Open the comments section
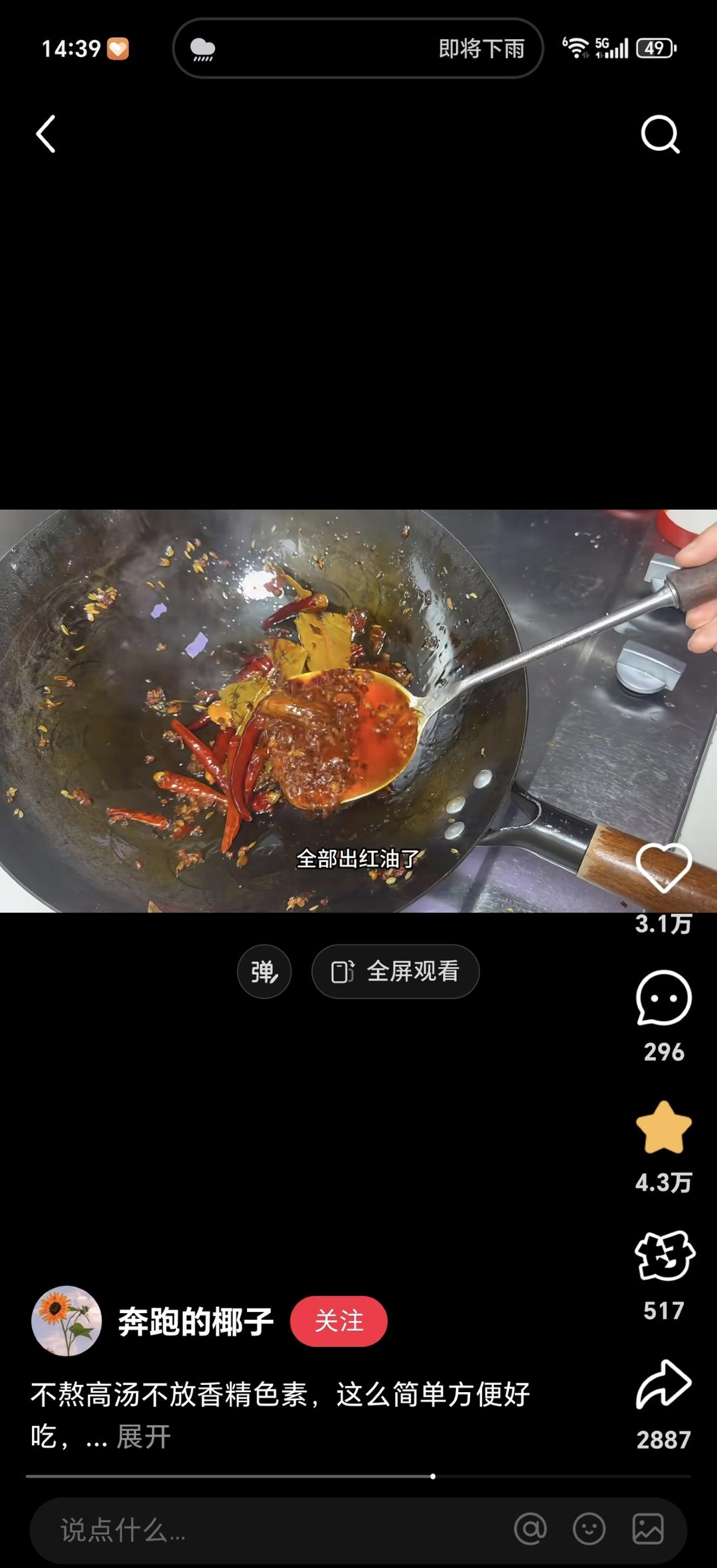 (x=663, y=999)
